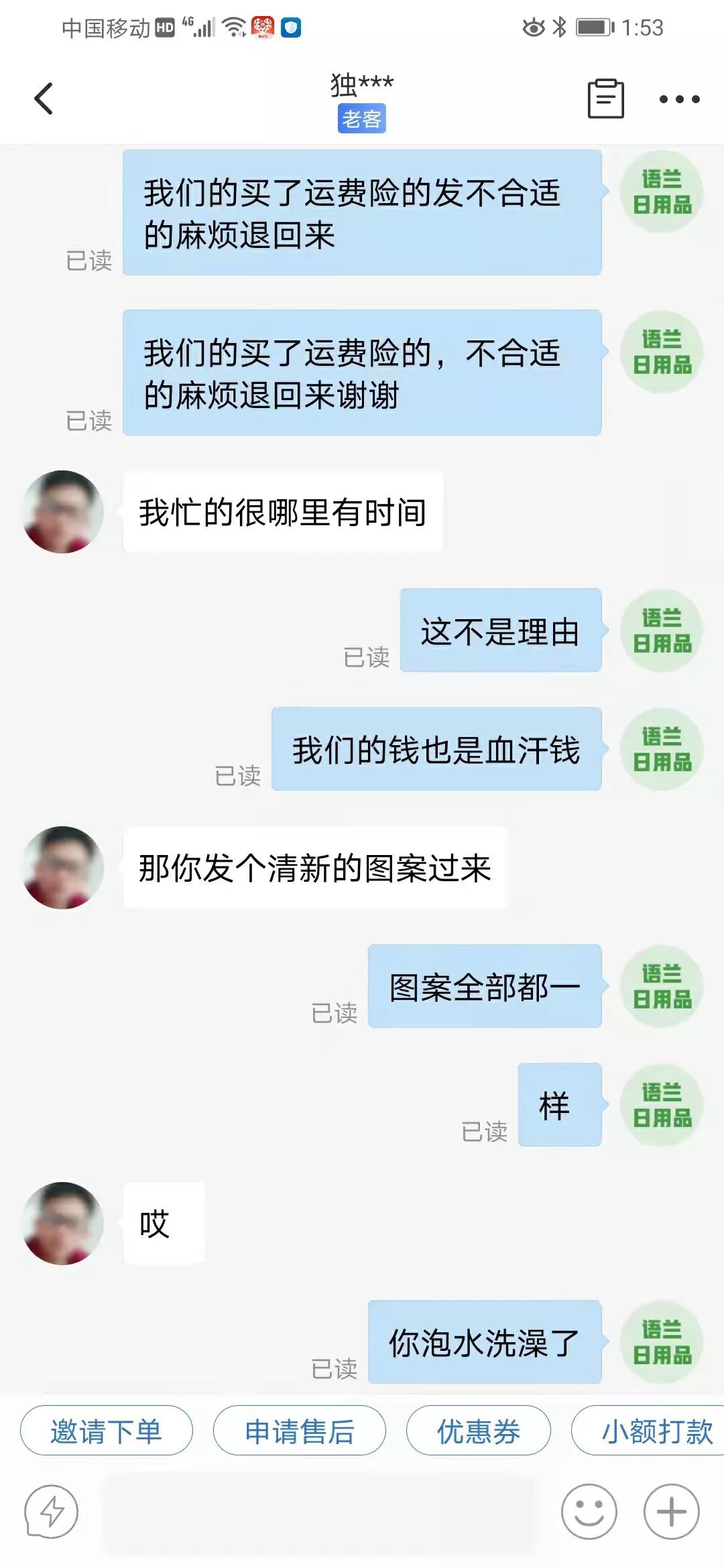
Task: Expand the contact name 独*** header
Action: coord(362,83)
